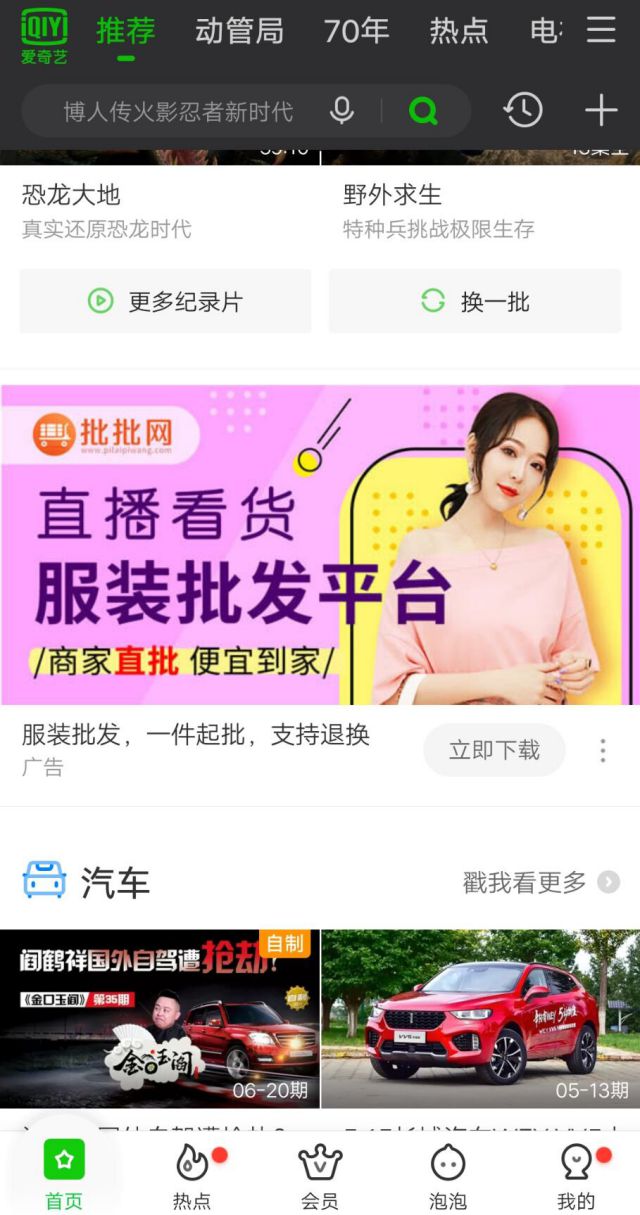The width and height of the screenshot is (640, 1215).
Task: Start voice search with the microphone icon
Action: pos(342,111)
